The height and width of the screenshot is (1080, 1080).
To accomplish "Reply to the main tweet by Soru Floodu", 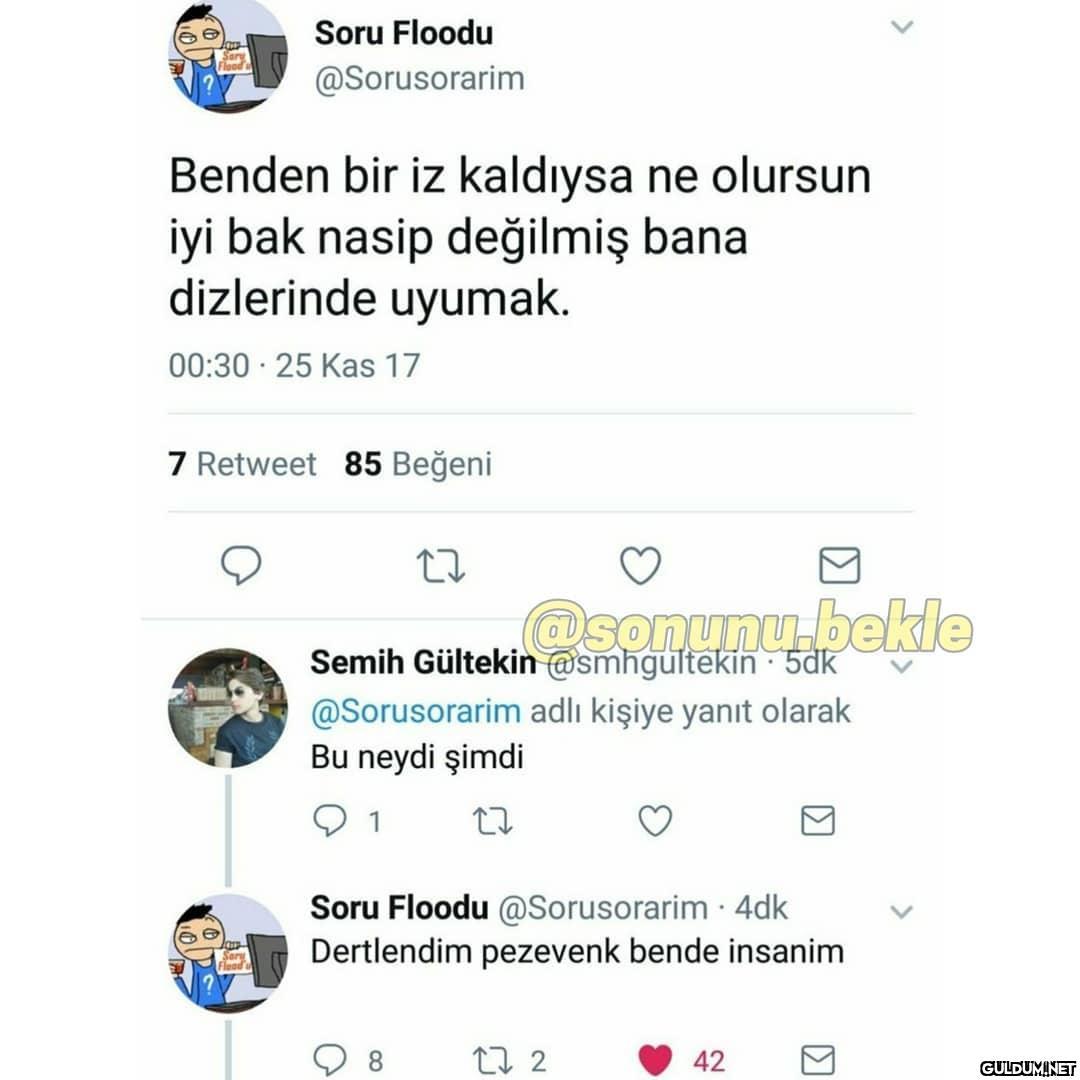I will (x=241, y=566).
